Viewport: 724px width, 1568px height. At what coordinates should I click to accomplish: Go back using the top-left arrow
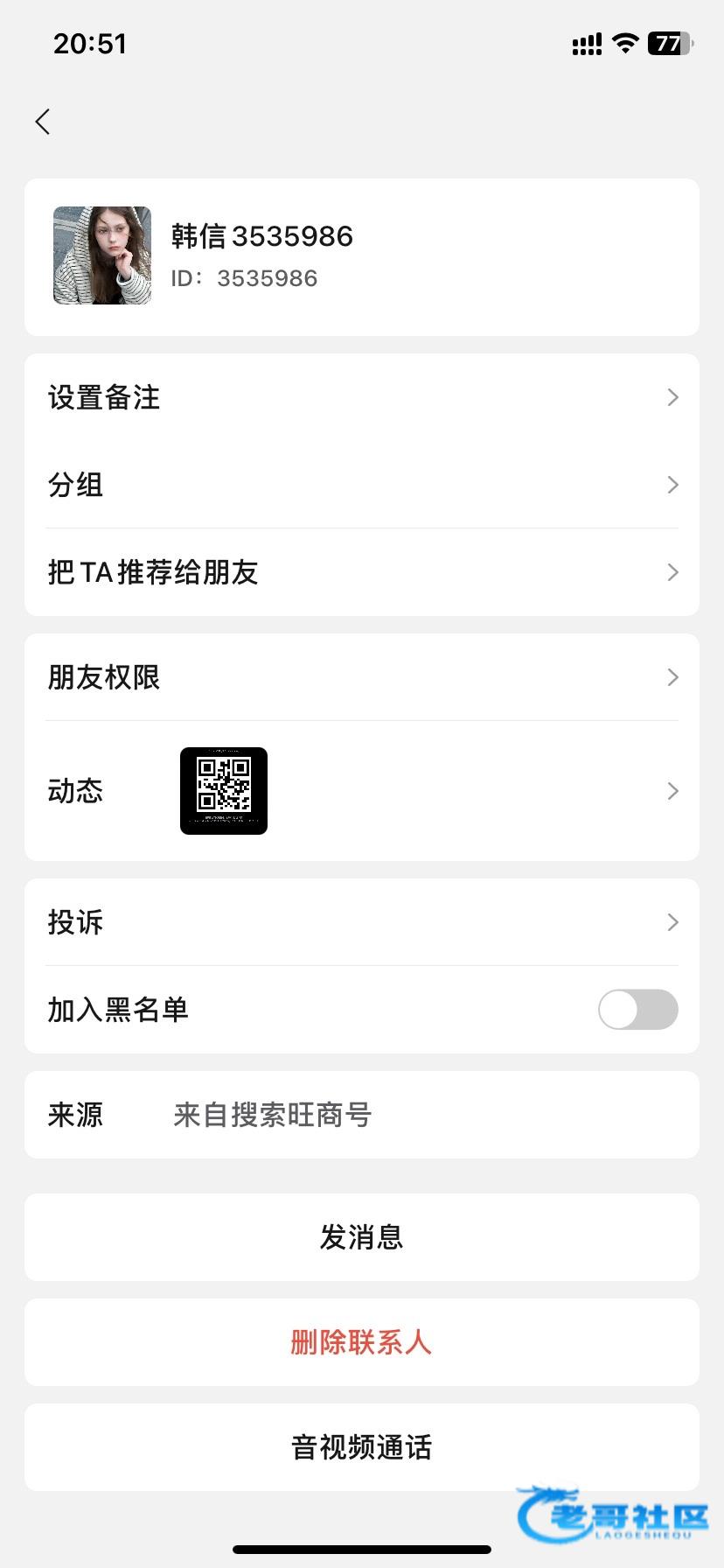click(43, 122)
